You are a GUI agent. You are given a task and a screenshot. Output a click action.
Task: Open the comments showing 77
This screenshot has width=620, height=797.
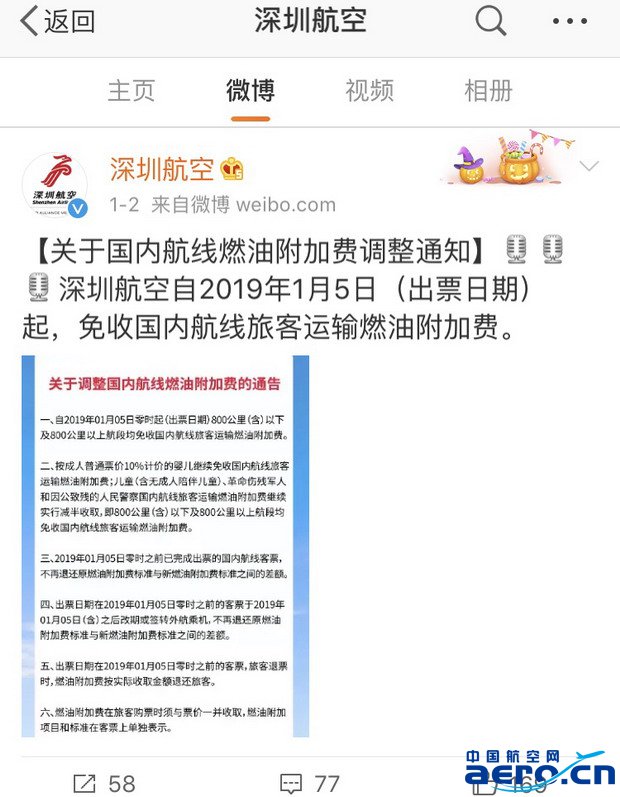(x=310, y=782)
